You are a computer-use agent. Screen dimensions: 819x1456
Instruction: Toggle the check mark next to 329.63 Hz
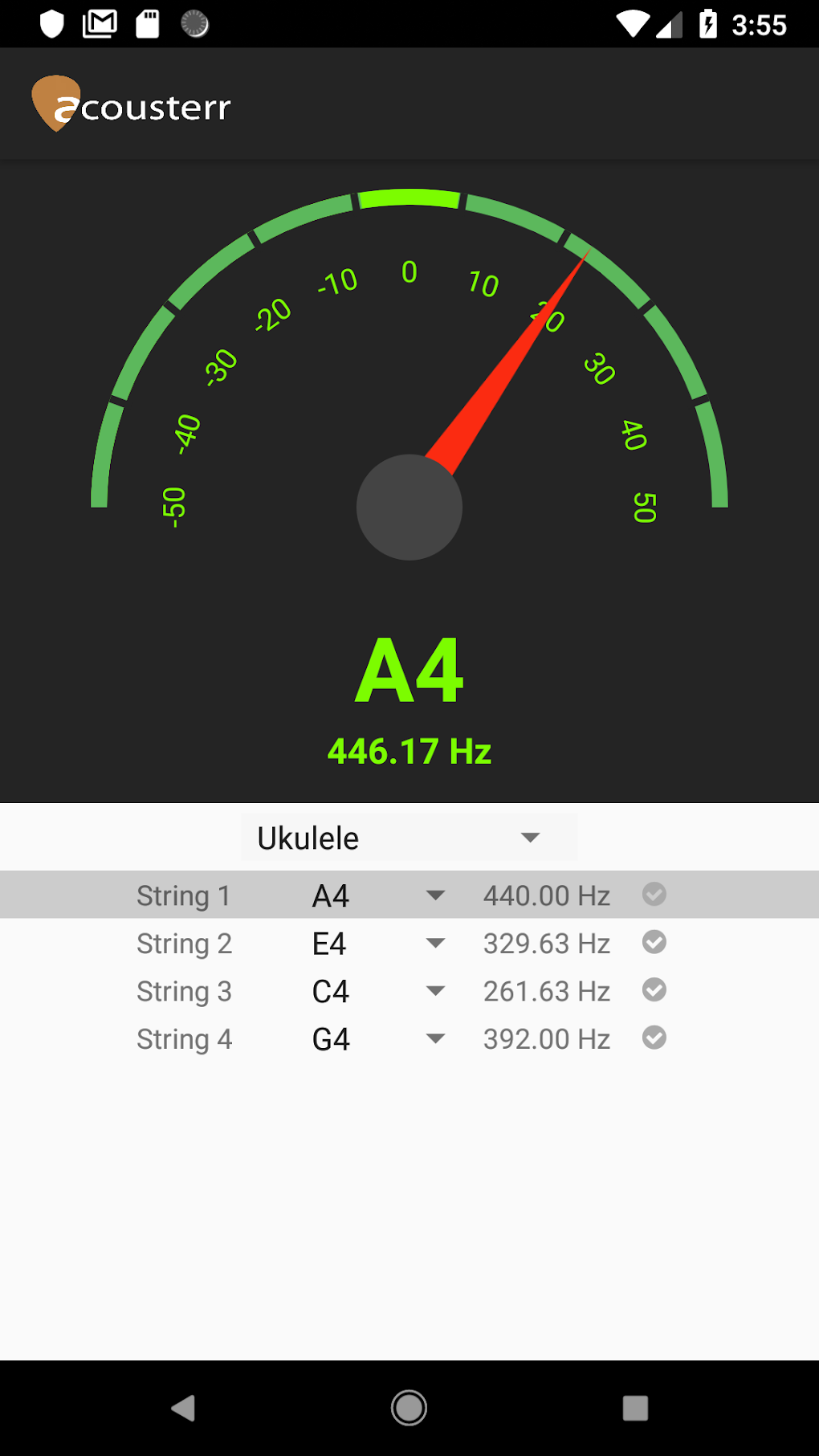click(x=654, y=942)
